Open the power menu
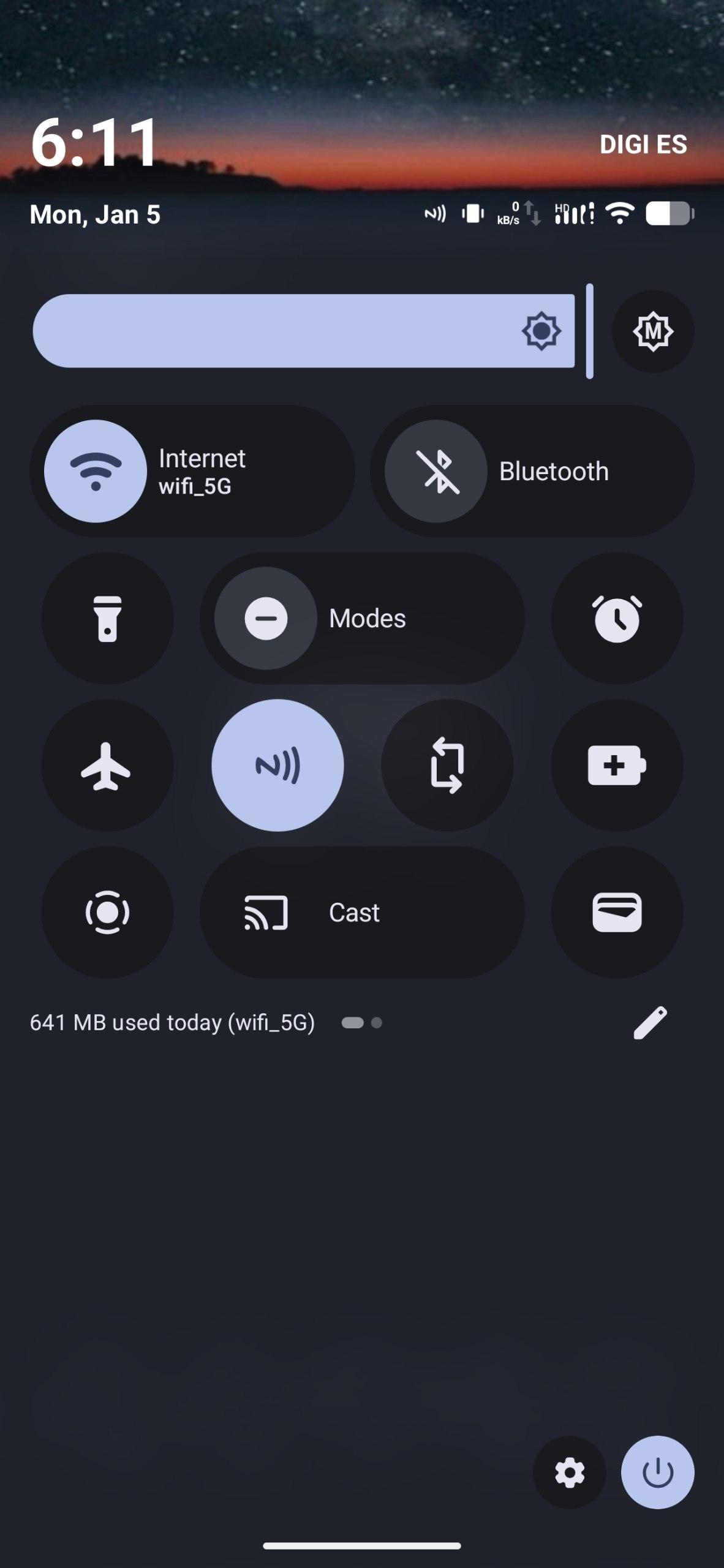The image size is (724, 1568). (x=657, y=1472)
